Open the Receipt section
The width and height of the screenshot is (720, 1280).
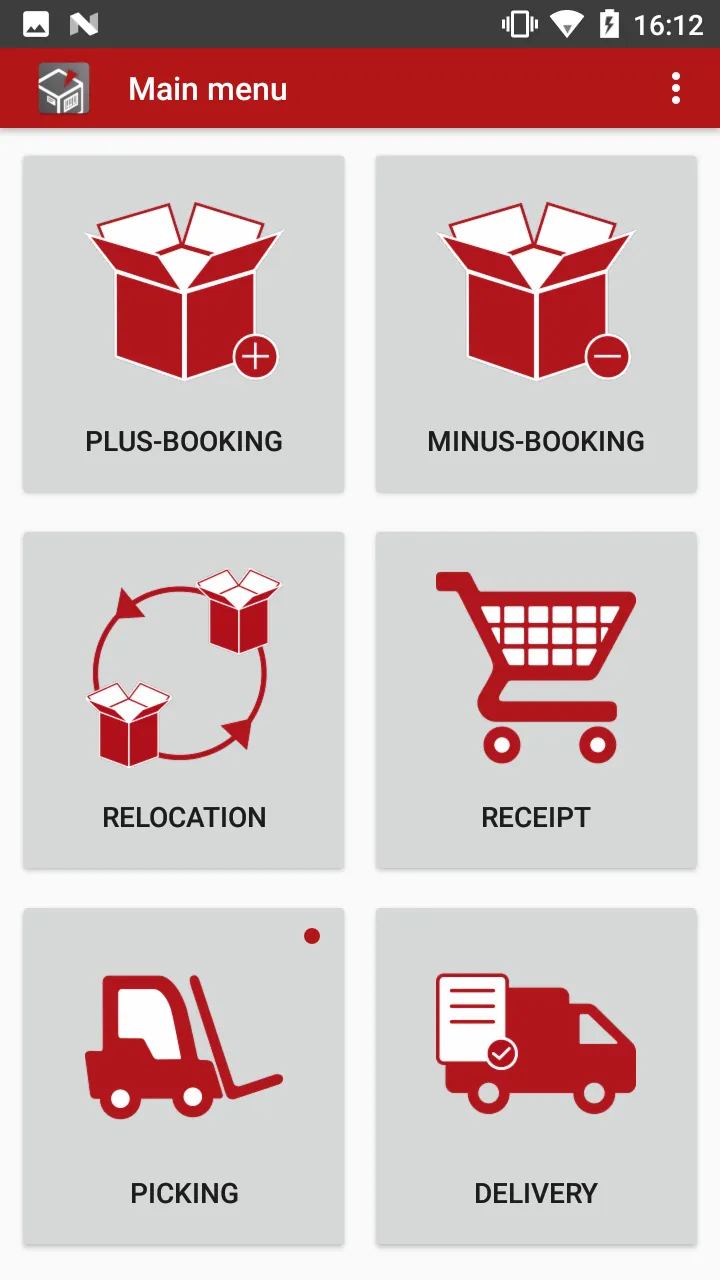tap(536, 700)
